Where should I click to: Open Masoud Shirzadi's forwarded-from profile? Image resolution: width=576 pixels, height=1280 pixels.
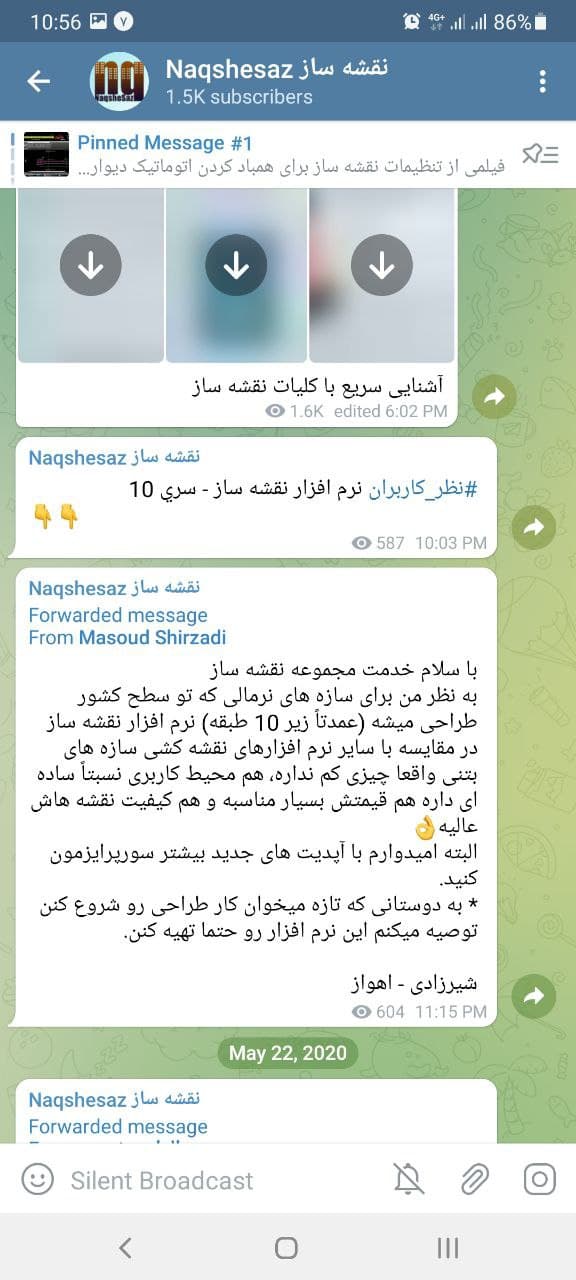pos(152,638)
